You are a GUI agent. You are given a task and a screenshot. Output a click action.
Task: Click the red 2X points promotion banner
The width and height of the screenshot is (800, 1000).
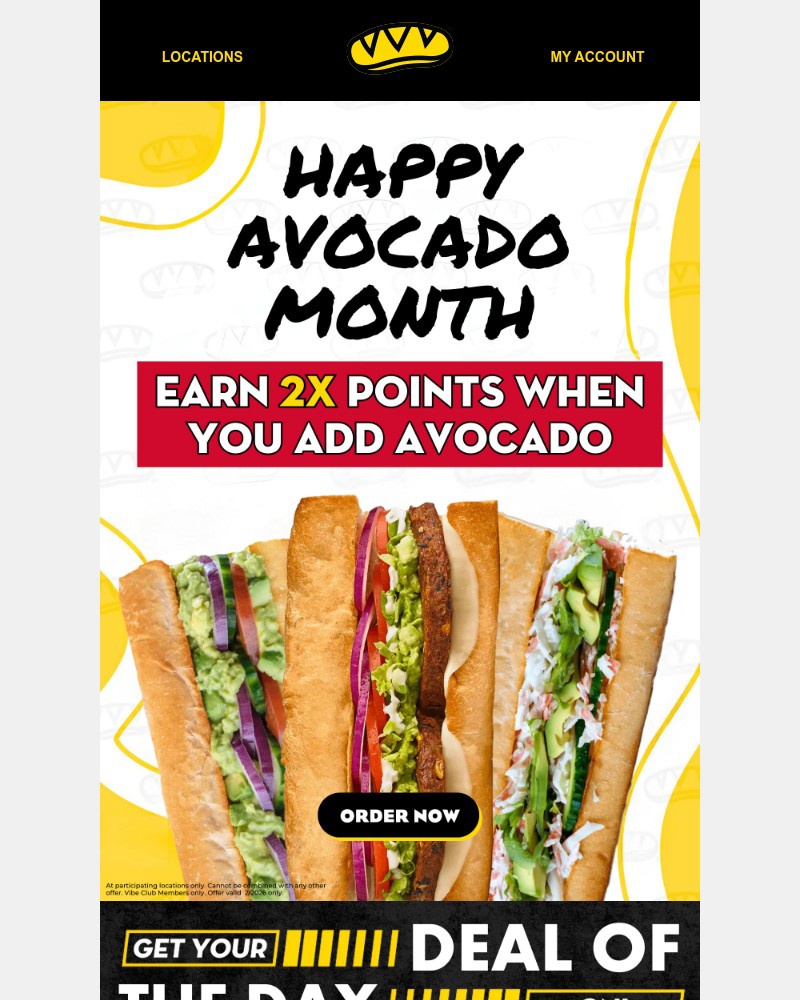pyautogui.click(x=399, y=413)
